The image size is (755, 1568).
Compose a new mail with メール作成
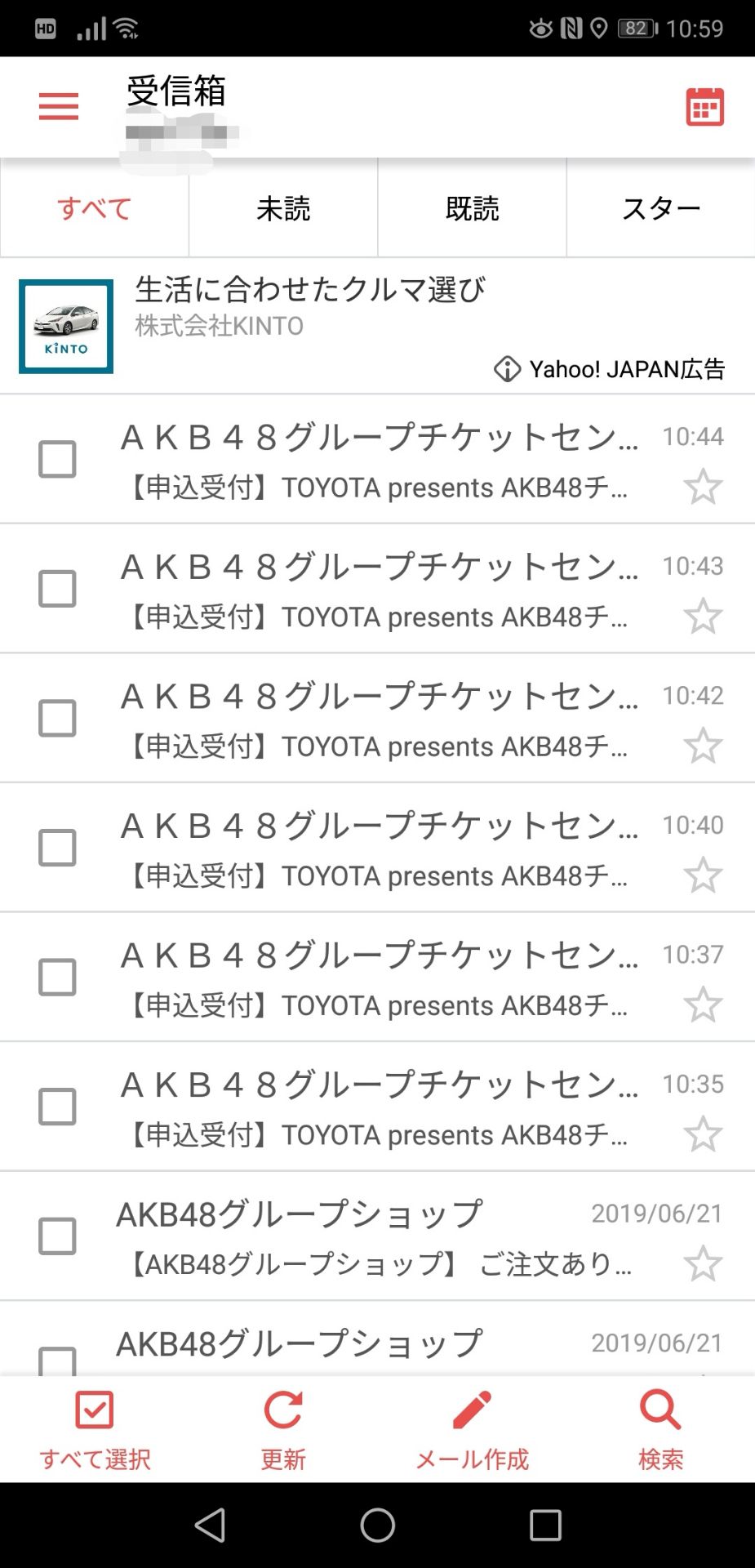coord(472,1430)
